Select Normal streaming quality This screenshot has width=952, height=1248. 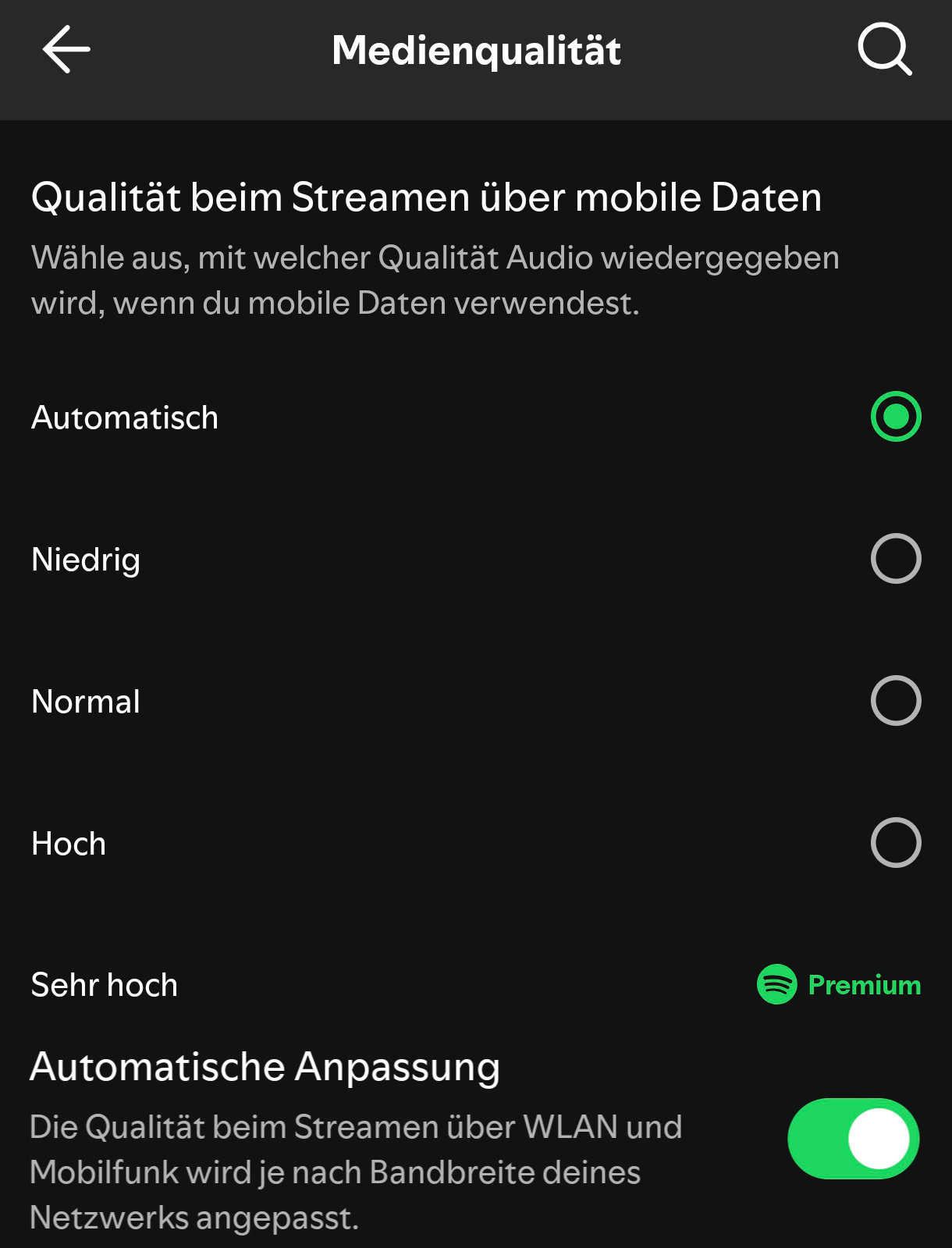tap(895, 701)
